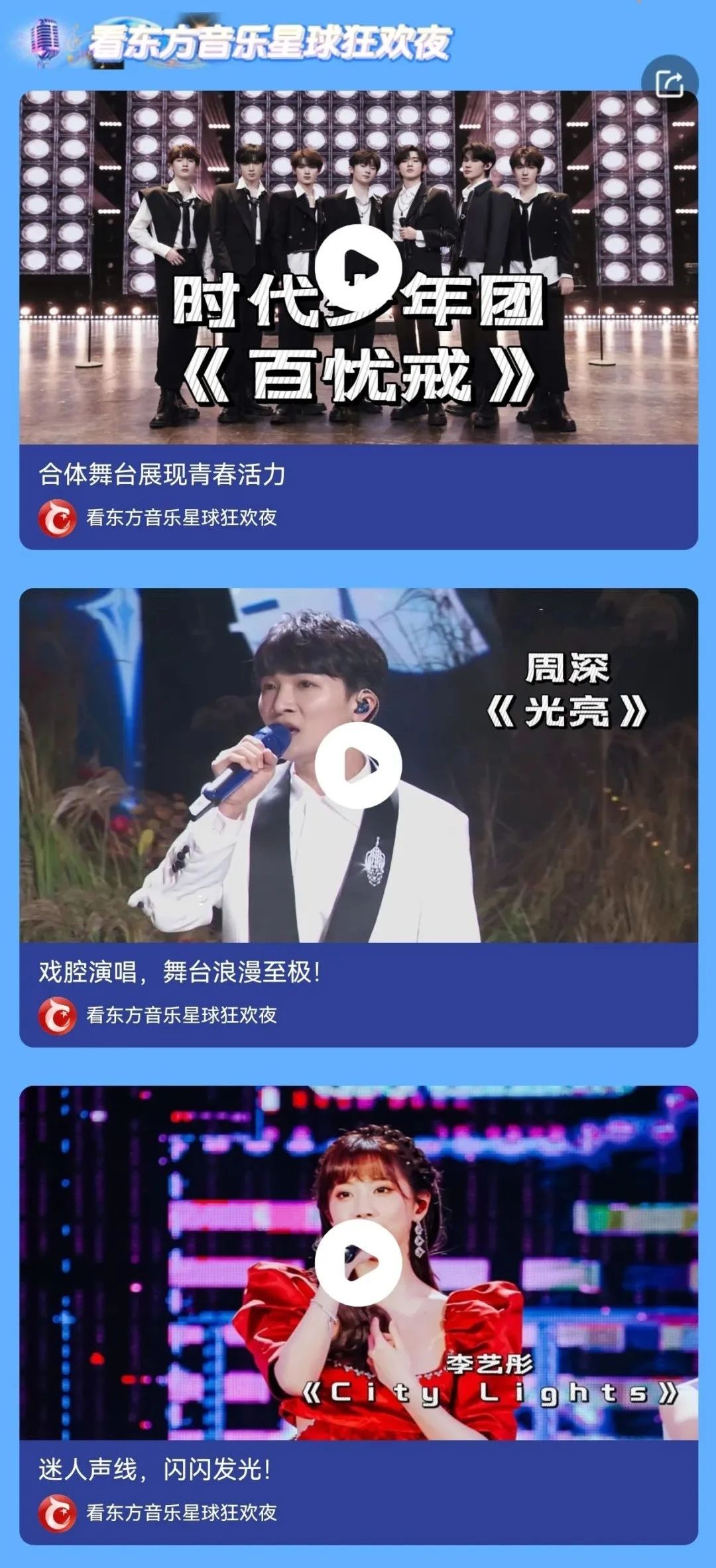The height and width of the screenshot is (1568, 716).
Task: Play the 李艺彤《City Lights》video
Action: coord(358,1262)
